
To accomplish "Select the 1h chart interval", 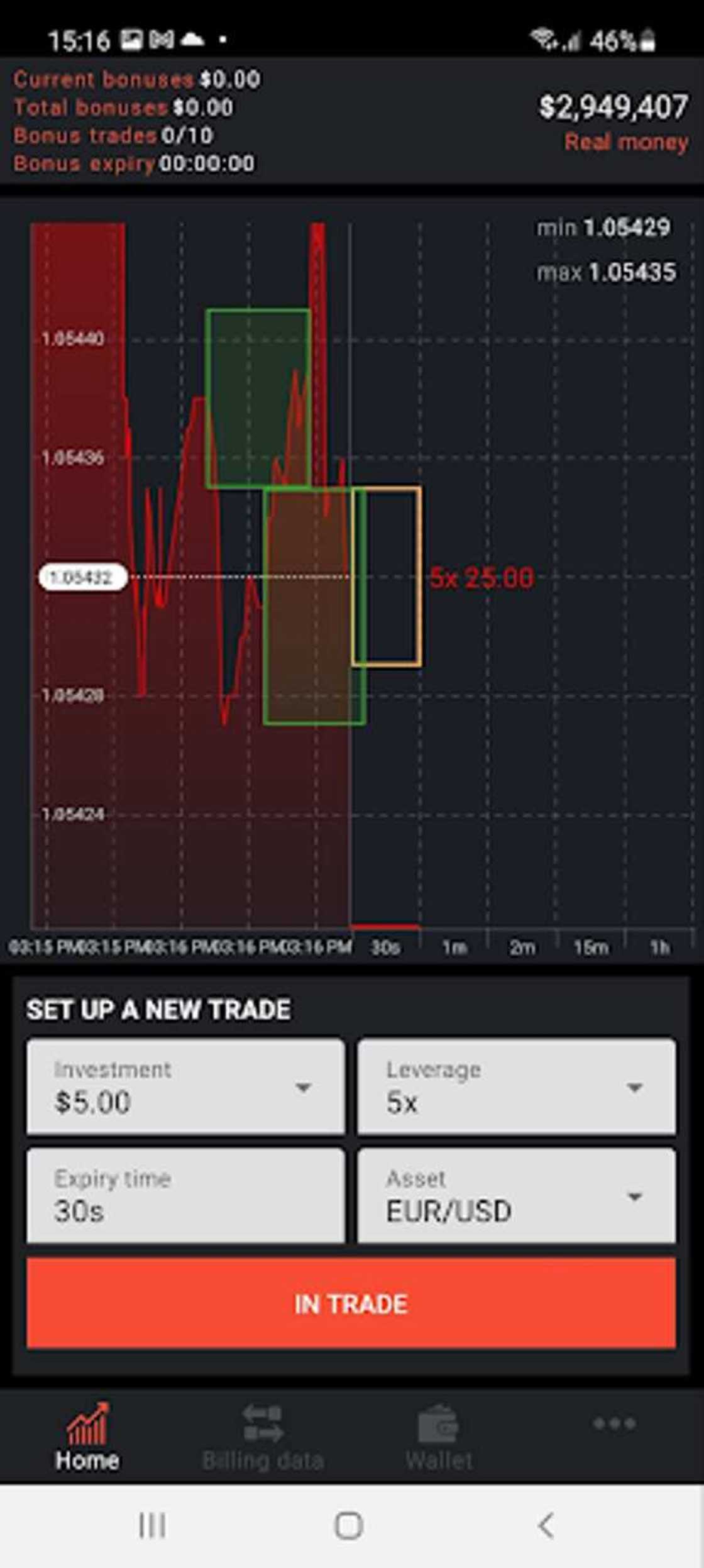I will click(x=659, y=947).
